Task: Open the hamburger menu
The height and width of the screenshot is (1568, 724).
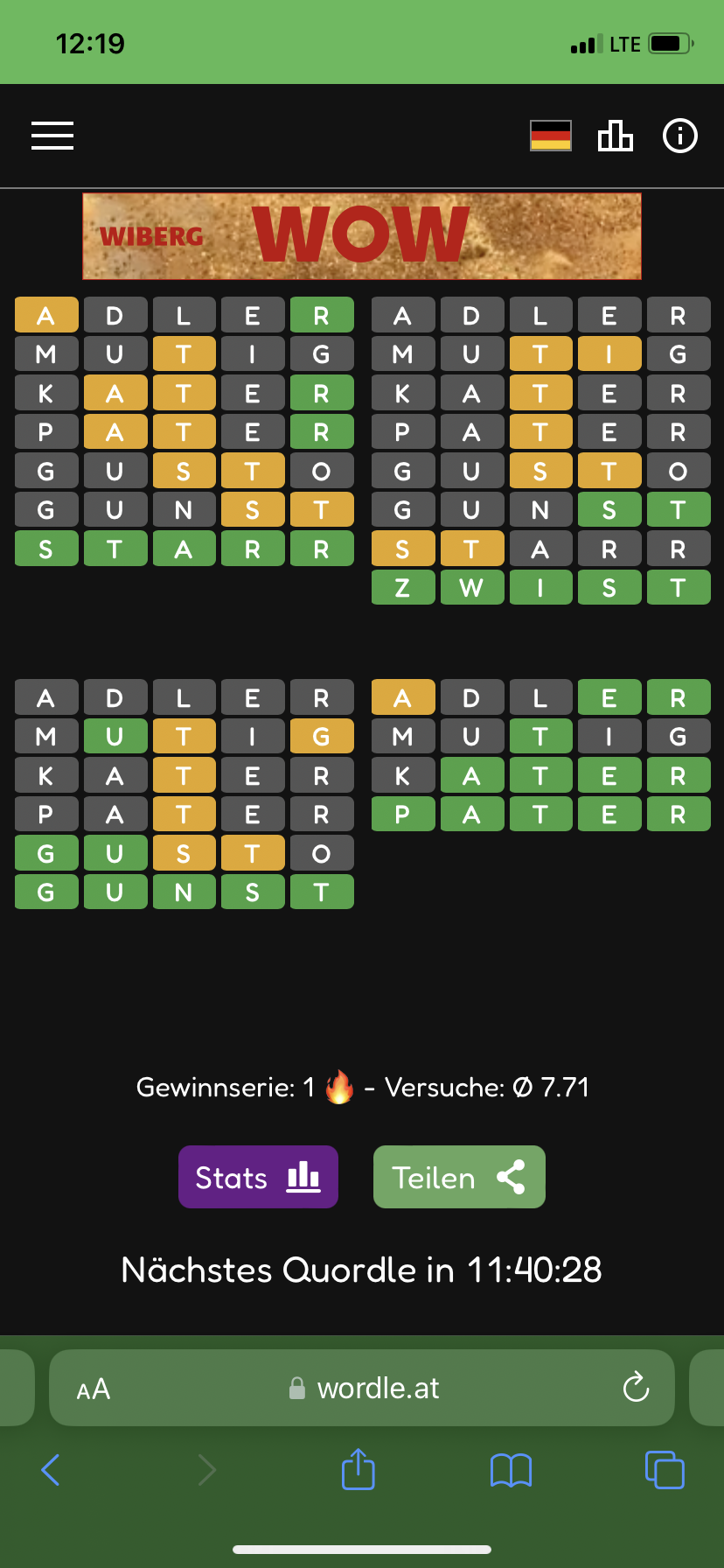Action: pyautogui.click(x=52, y=136)
